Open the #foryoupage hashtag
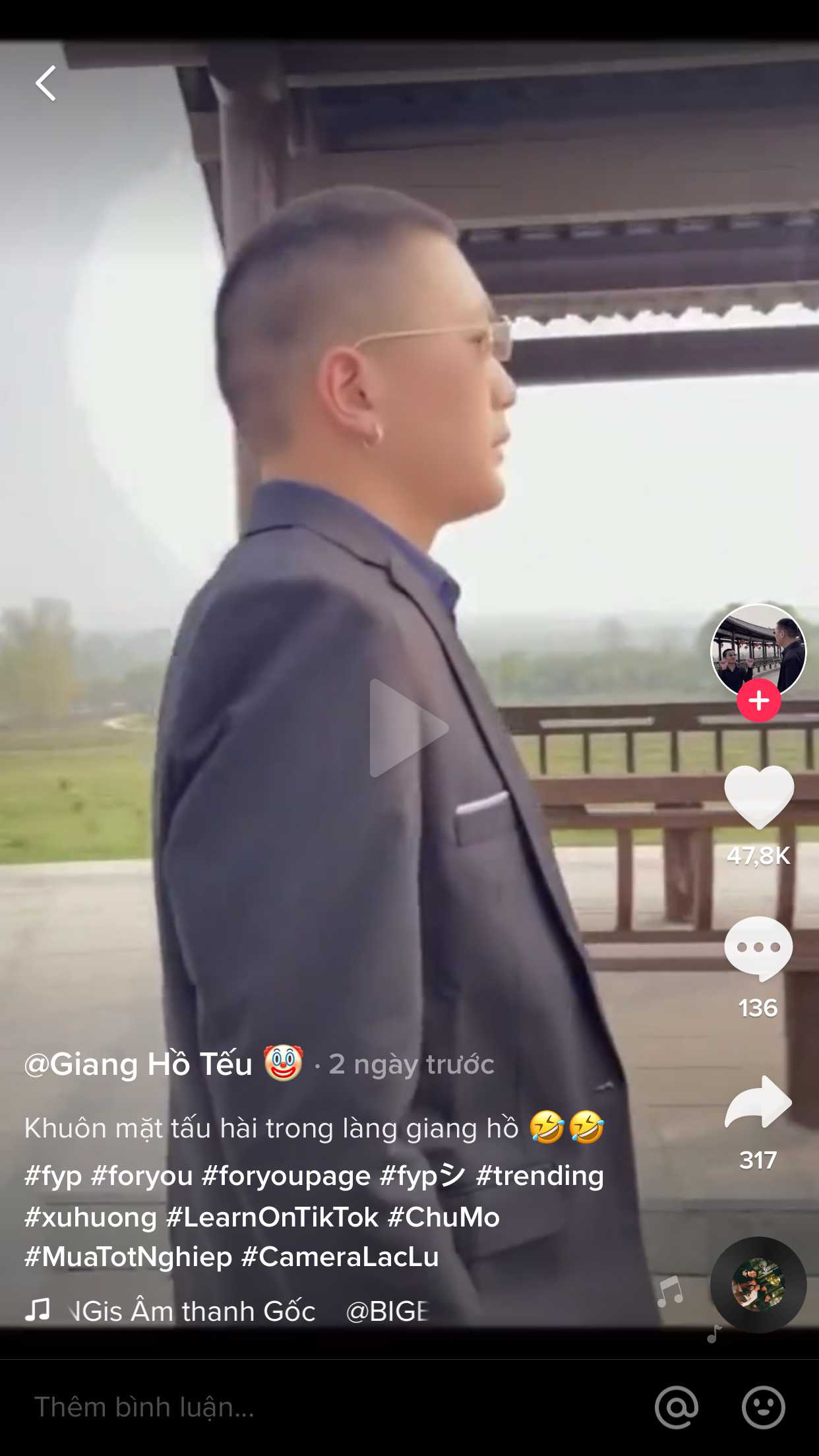819x1456 pixels. pos(286,1176)
